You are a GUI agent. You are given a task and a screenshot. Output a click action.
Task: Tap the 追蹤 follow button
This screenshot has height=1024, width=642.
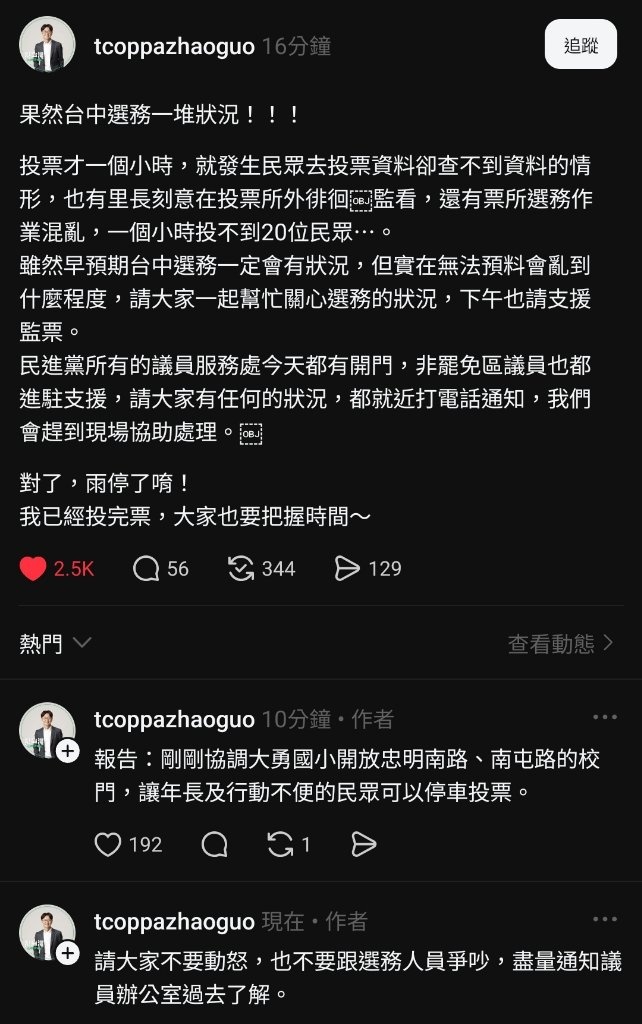click(x=580, y=45)
